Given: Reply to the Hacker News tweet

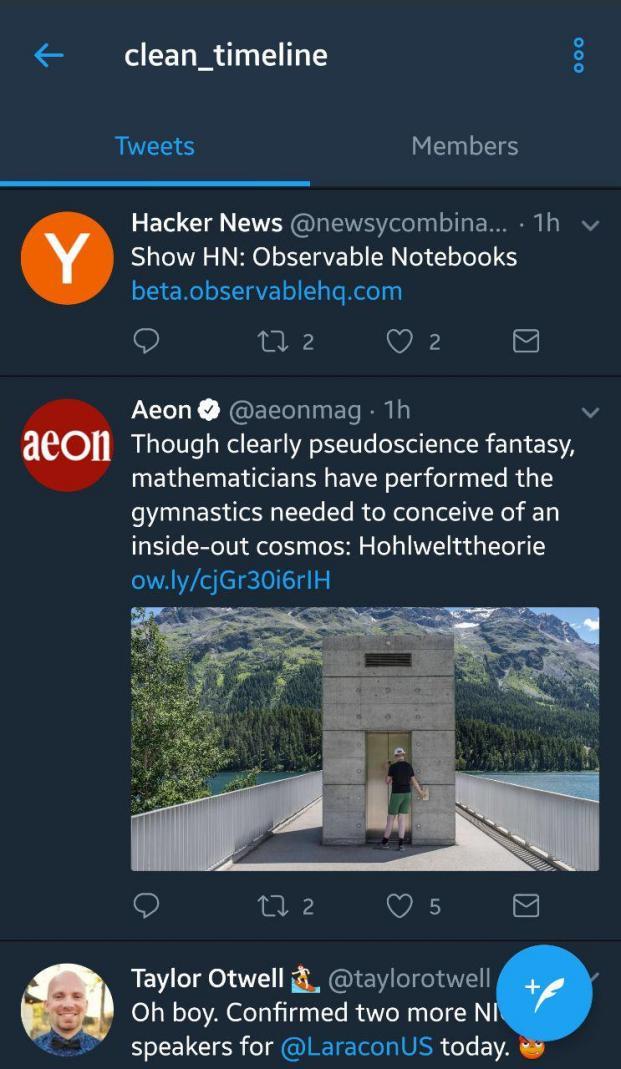Looking at the screenshot, I should [147, 342].
